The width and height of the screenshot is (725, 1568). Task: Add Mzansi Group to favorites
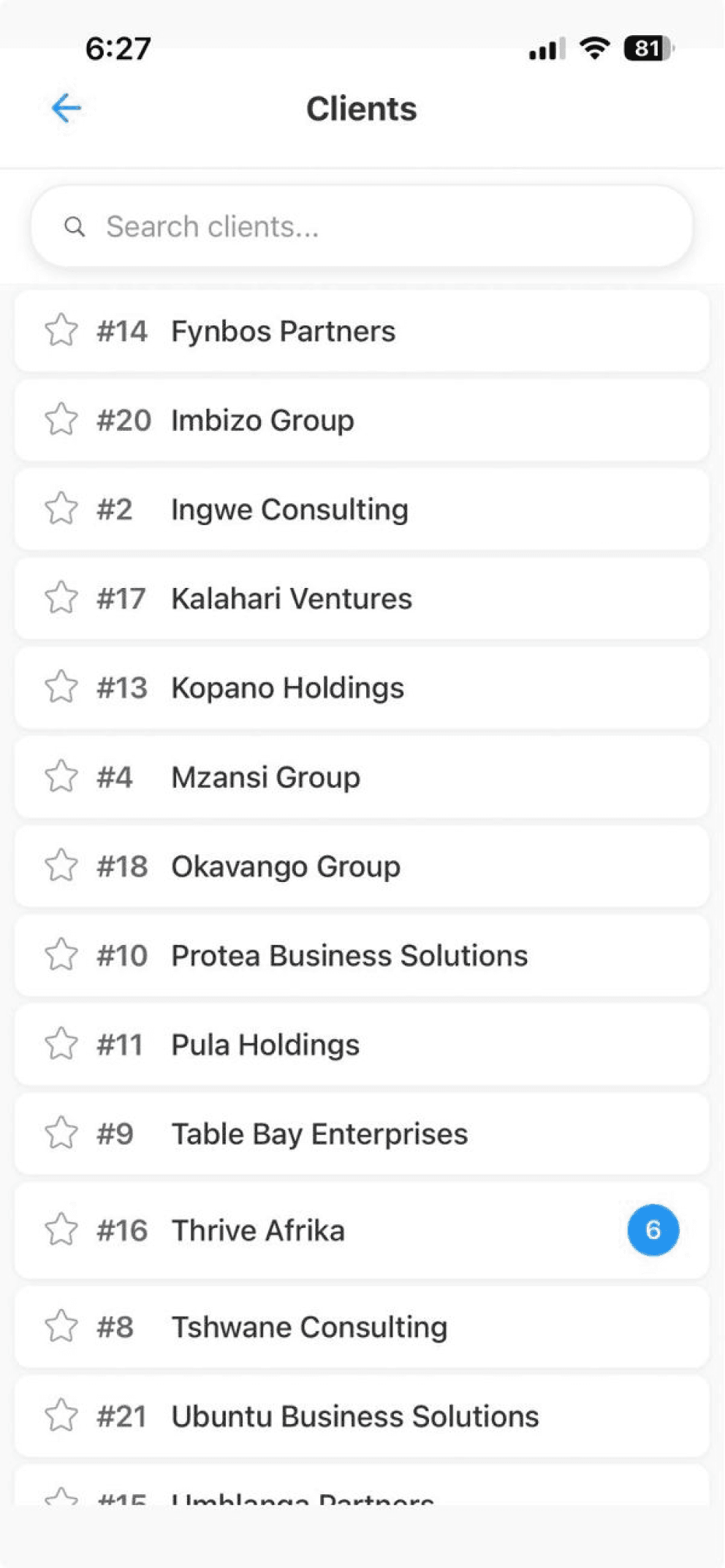(x=61, y=777)
